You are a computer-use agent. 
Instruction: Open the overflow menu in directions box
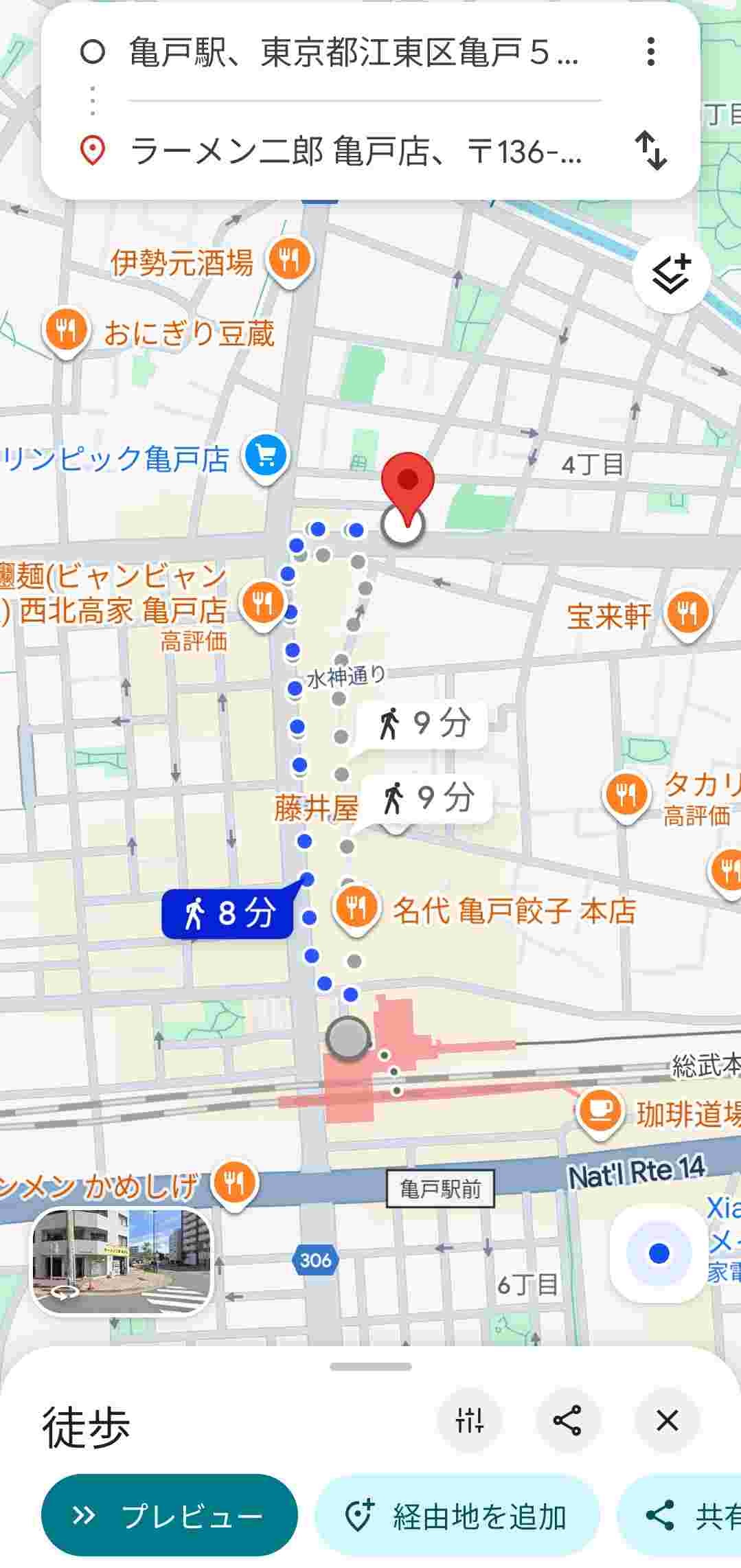(650, 52)
